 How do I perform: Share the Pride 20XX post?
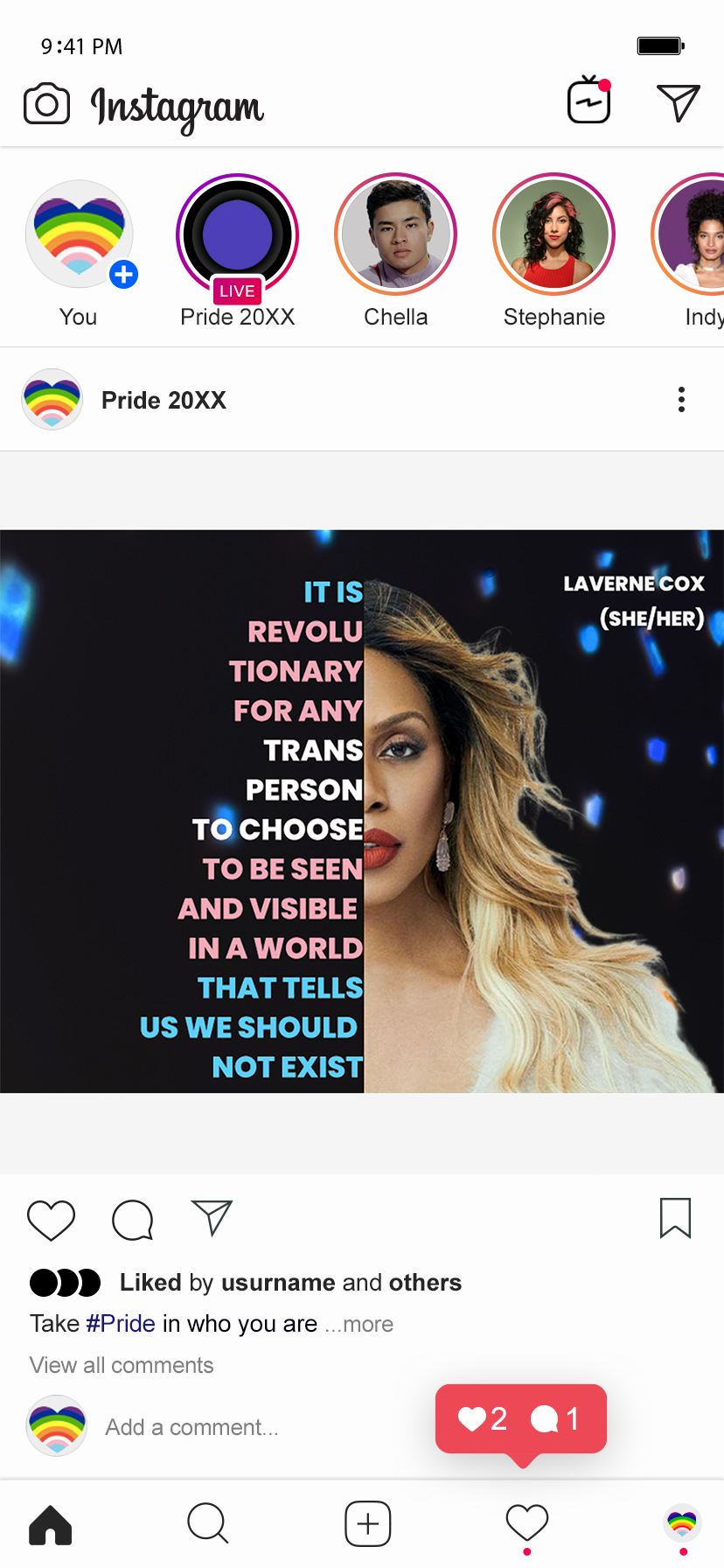click(212, 1217)
